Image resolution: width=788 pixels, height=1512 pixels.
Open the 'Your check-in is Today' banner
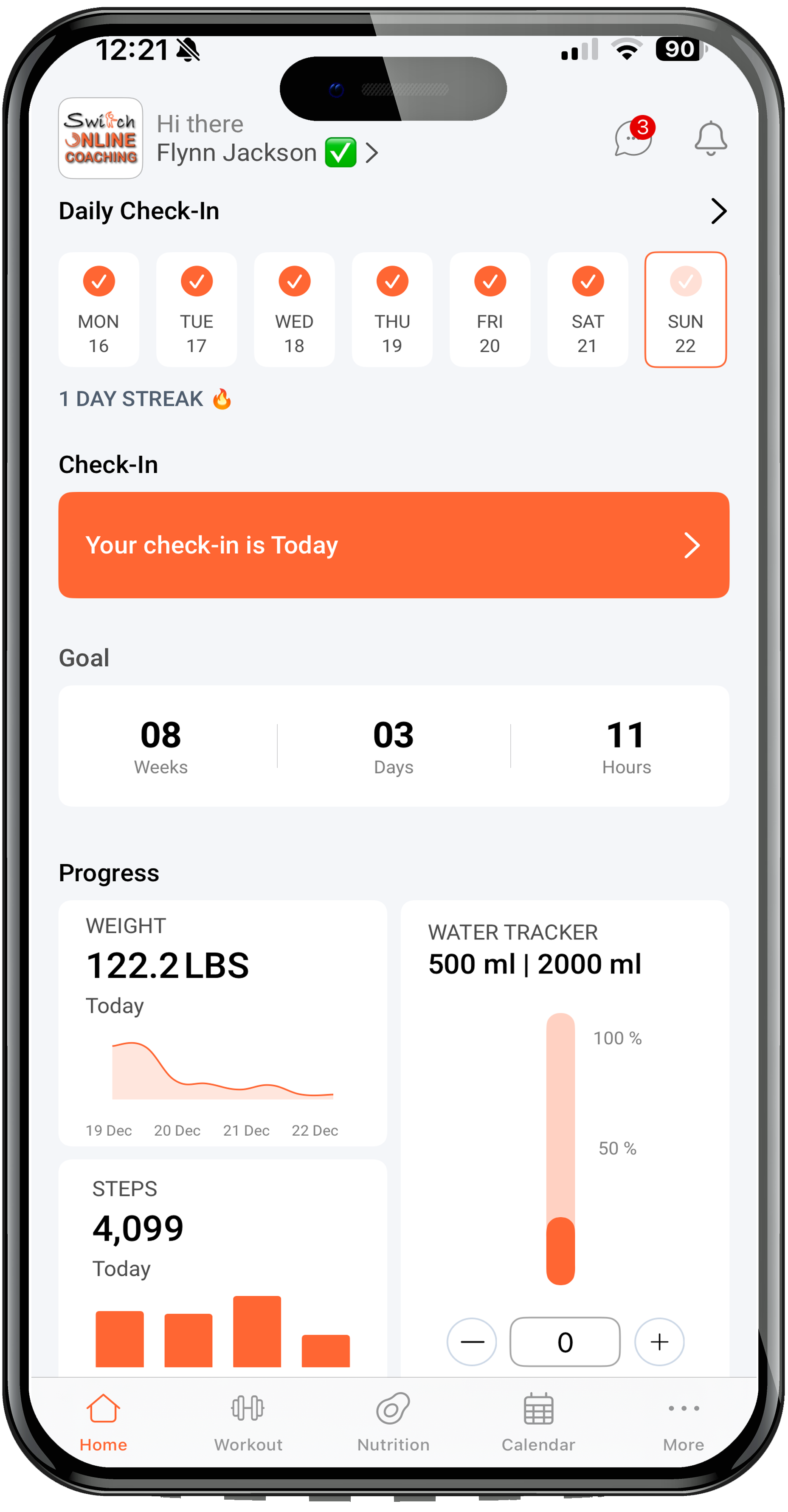point(393,544)
